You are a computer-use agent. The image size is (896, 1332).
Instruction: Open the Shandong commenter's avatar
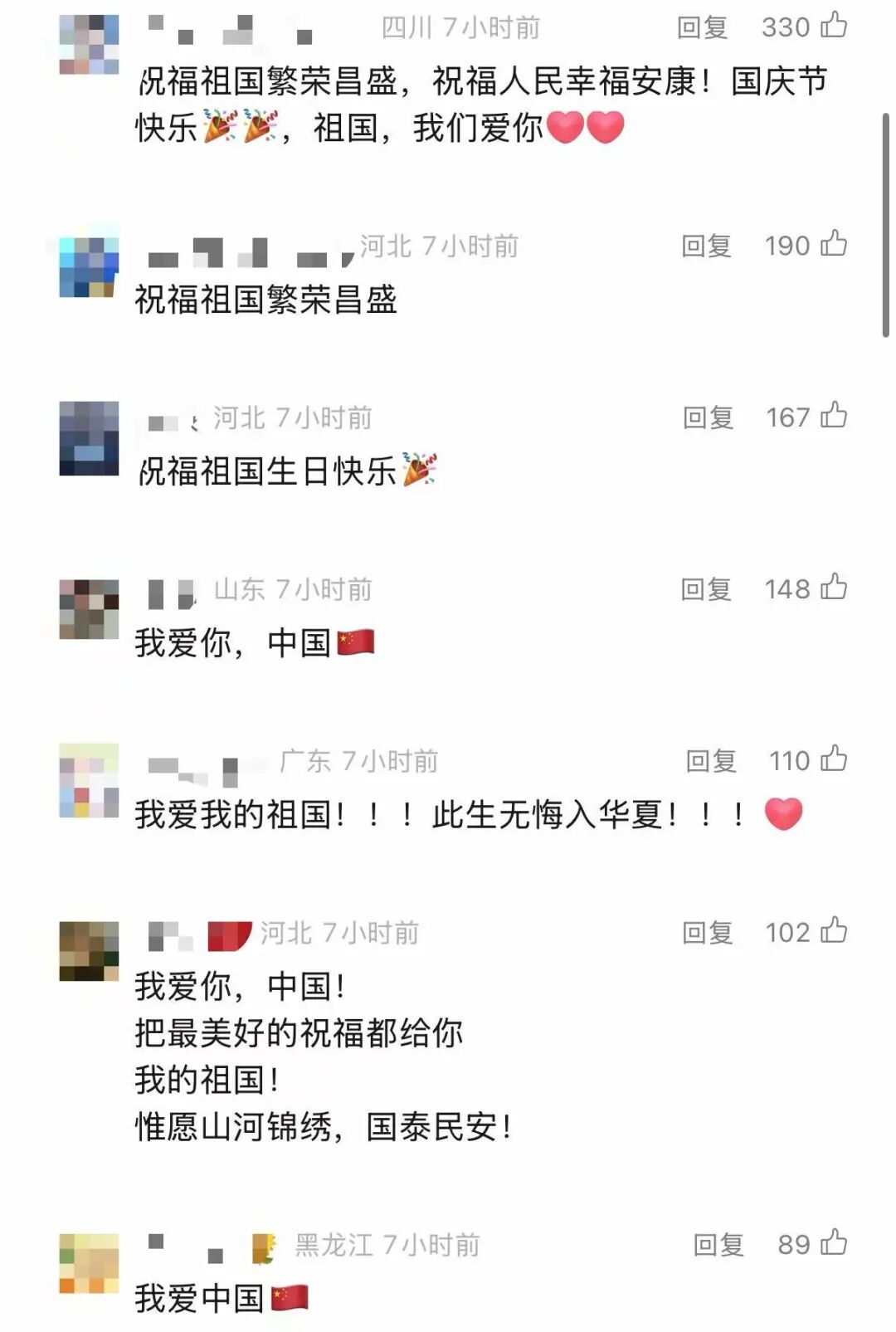click(89, 609)
